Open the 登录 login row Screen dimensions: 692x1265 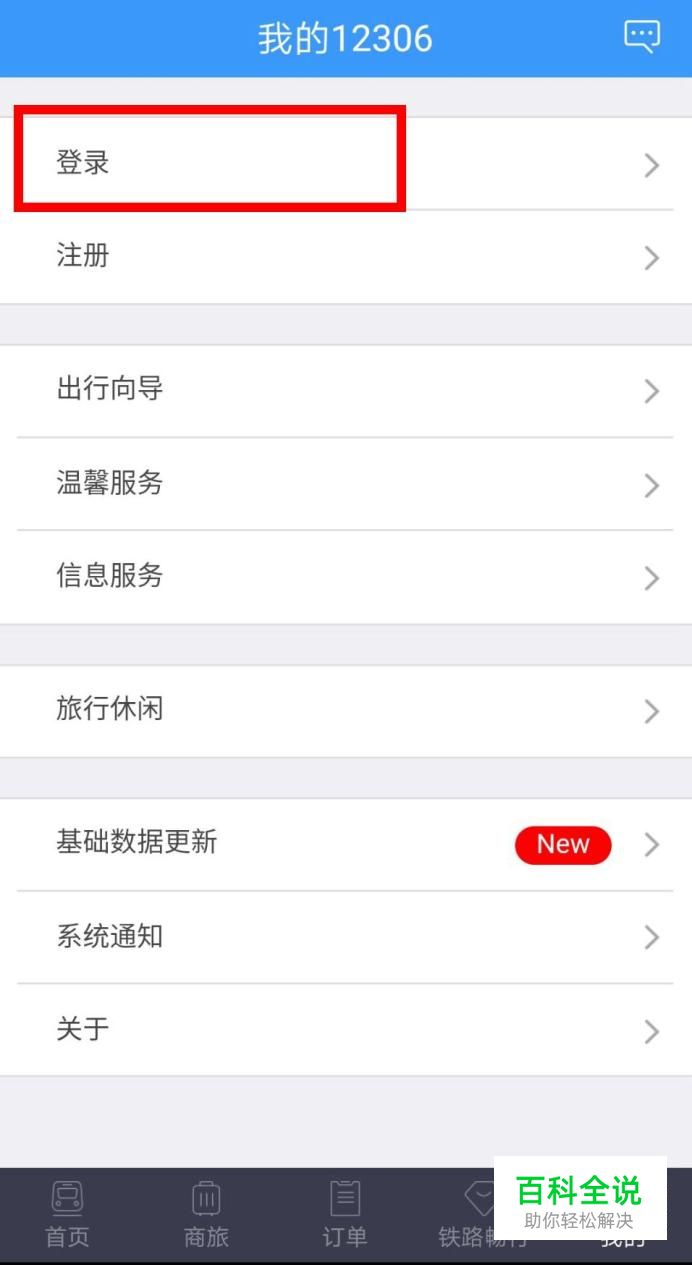click(x=345, y=163)
